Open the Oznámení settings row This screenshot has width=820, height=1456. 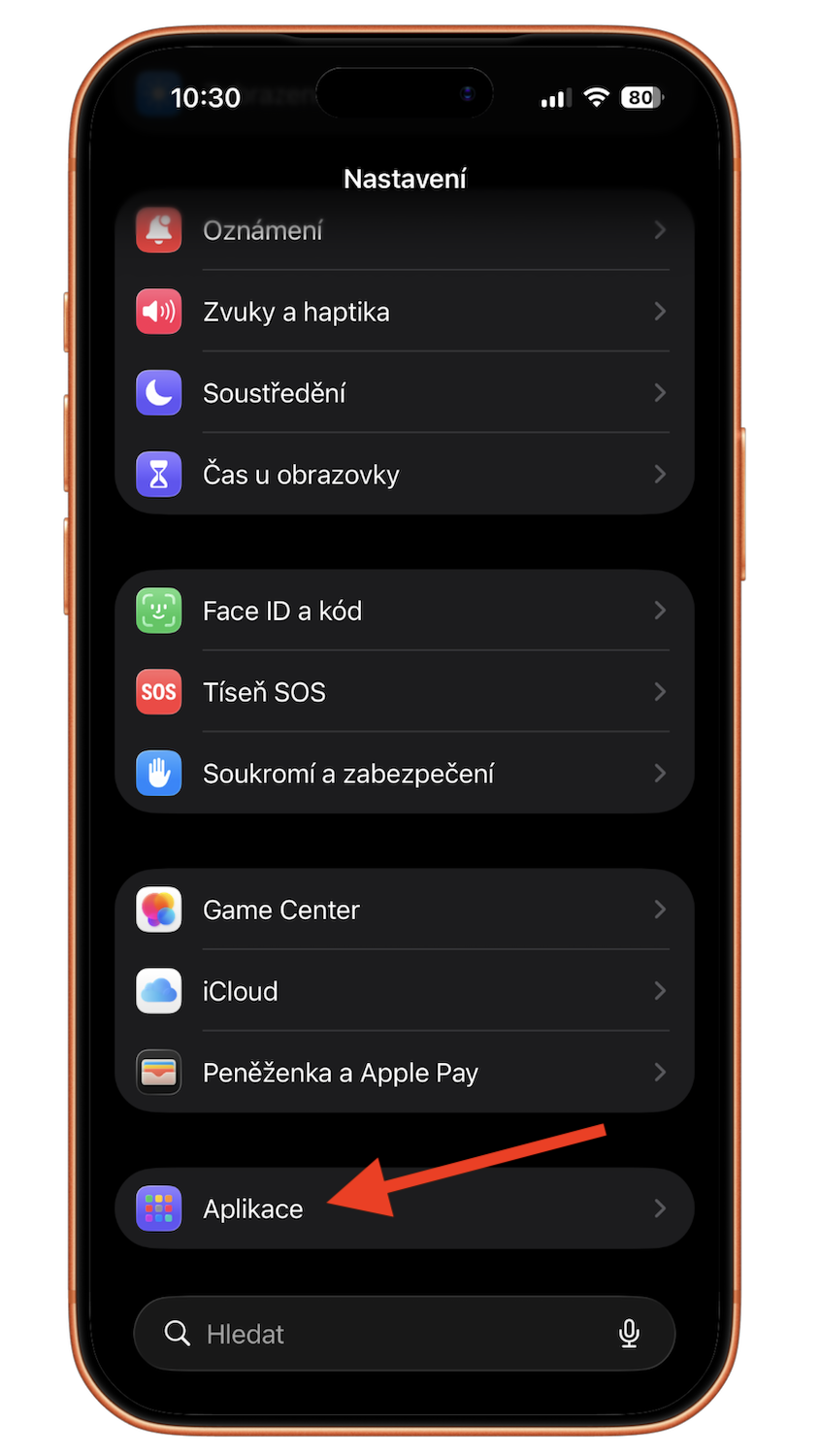click(x=404, y=231)
